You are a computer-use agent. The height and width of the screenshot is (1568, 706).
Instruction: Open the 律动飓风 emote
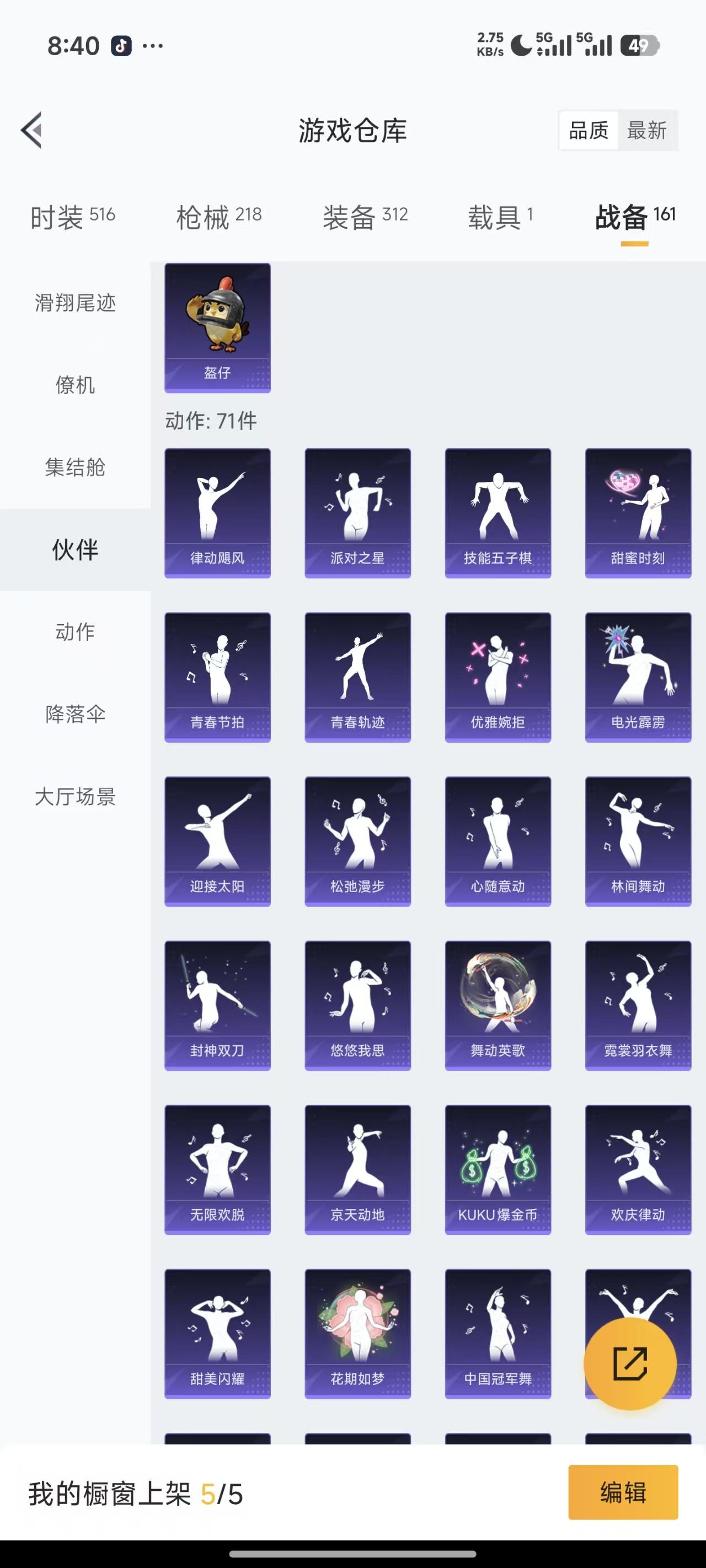tap(217, 511)
